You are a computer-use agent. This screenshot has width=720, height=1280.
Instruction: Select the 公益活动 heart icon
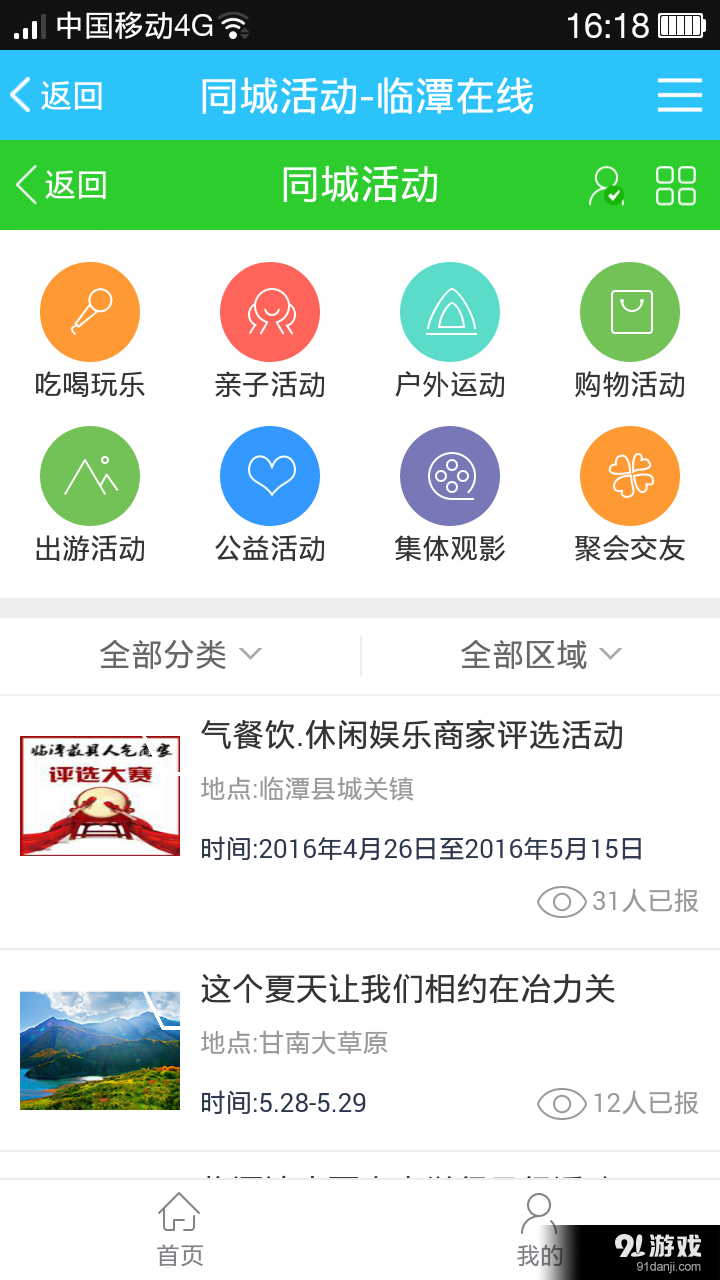pos(270,475)
